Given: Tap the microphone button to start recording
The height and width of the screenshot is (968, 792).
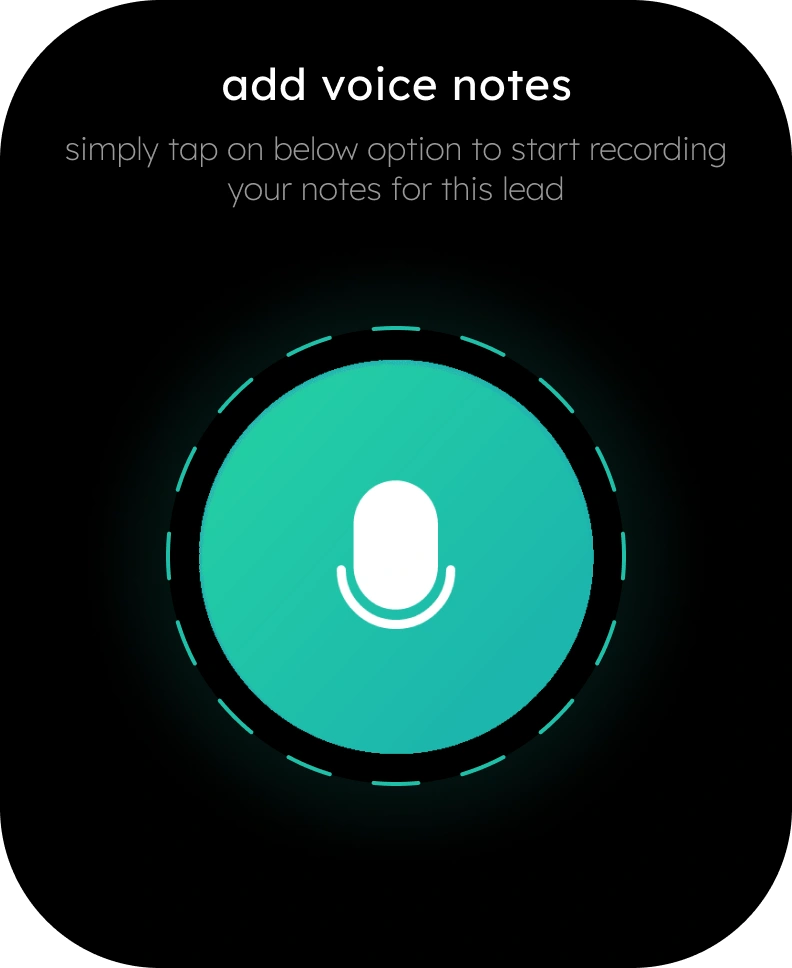Looking at the screenshot, I should pyautogui.click(x=396, y=556).
